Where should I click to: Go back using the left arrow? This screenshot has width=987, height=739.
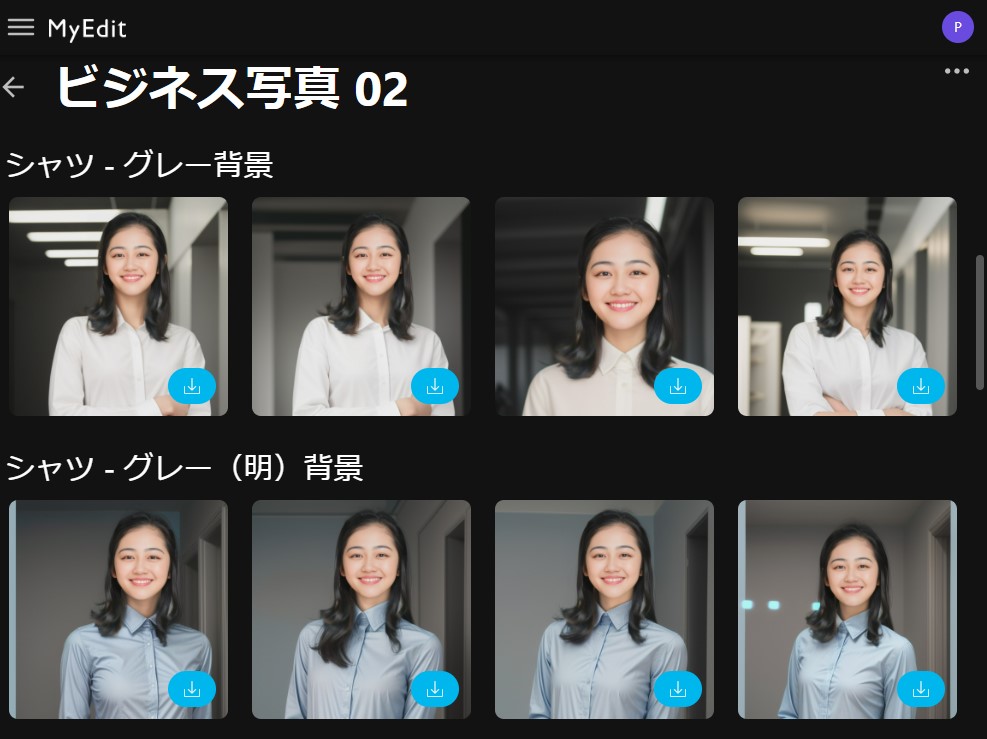click(x=13, y=87)
